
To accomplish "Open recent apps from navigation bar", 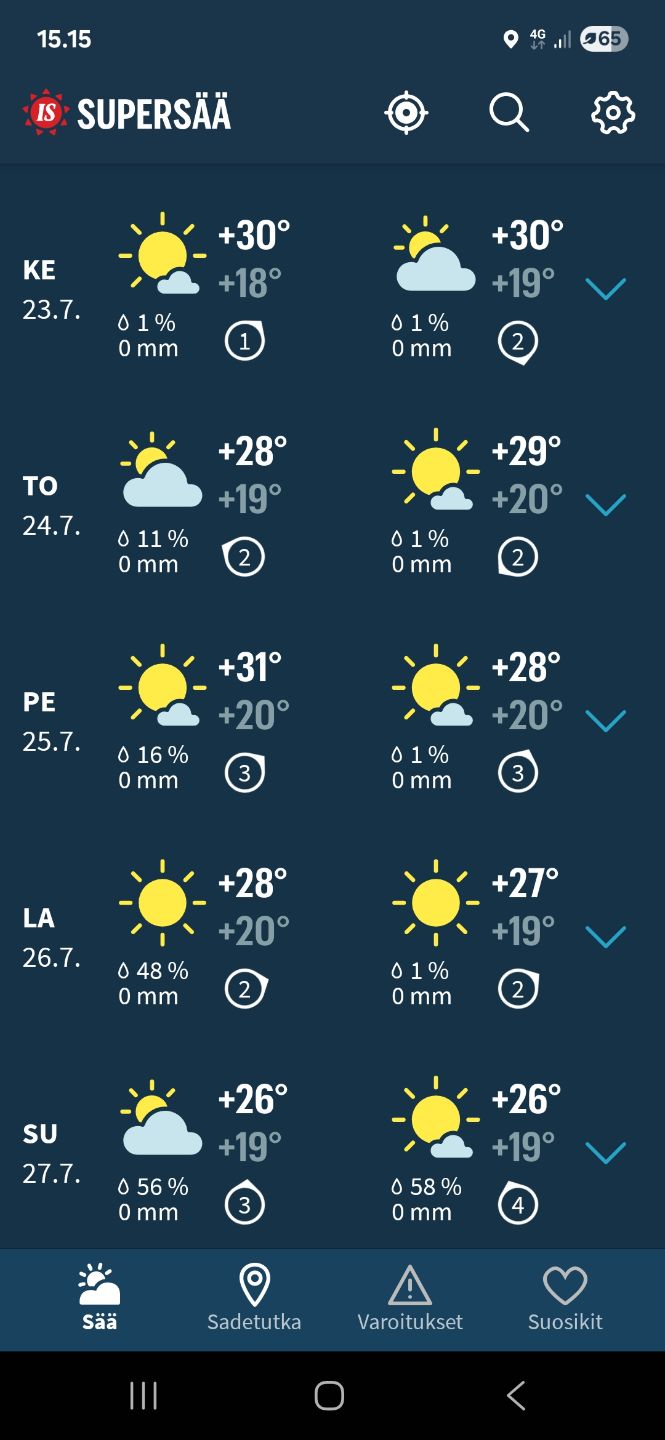I will [144, 1395].
